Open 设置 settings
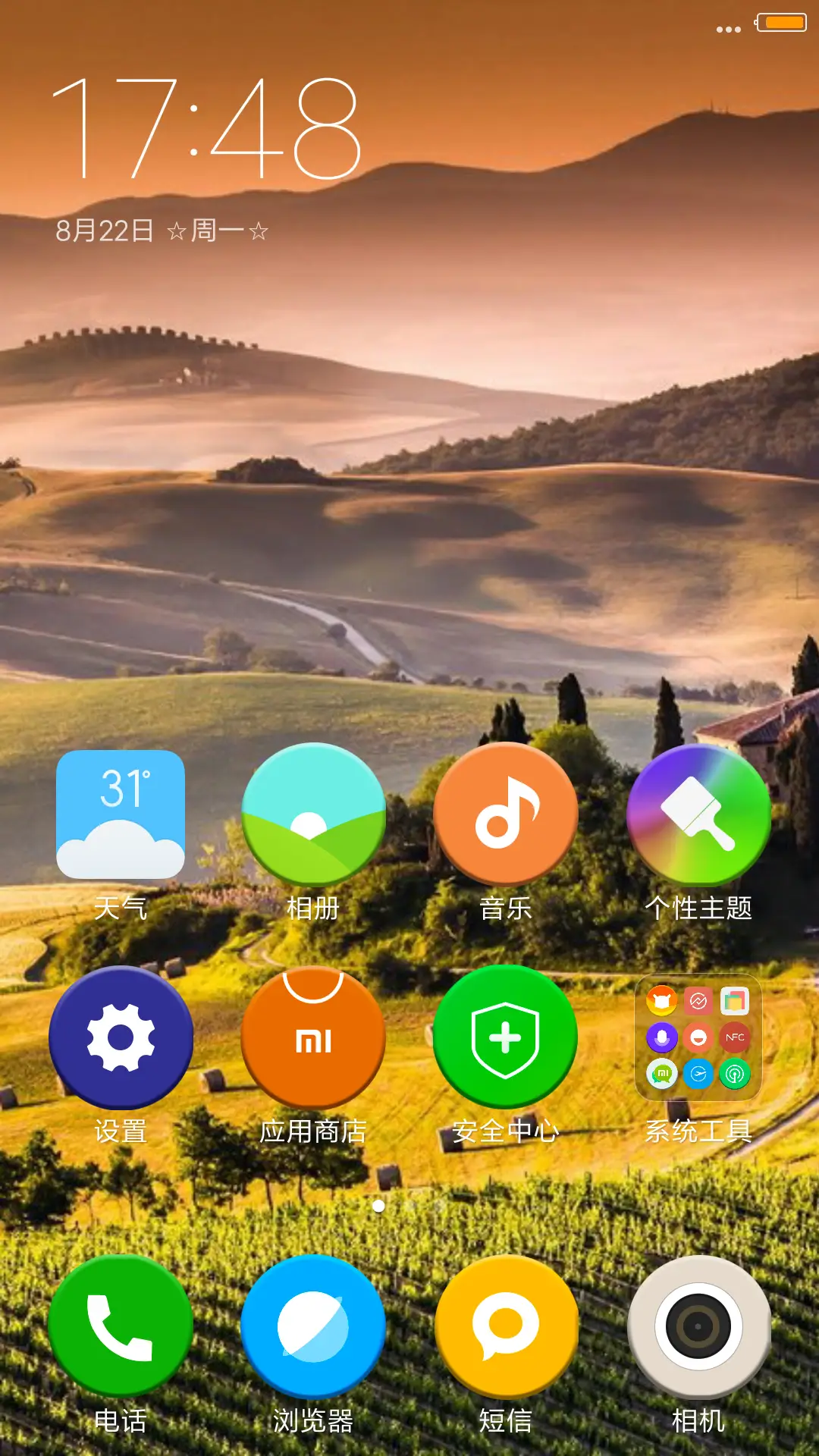 click(x=121, y=1038)
